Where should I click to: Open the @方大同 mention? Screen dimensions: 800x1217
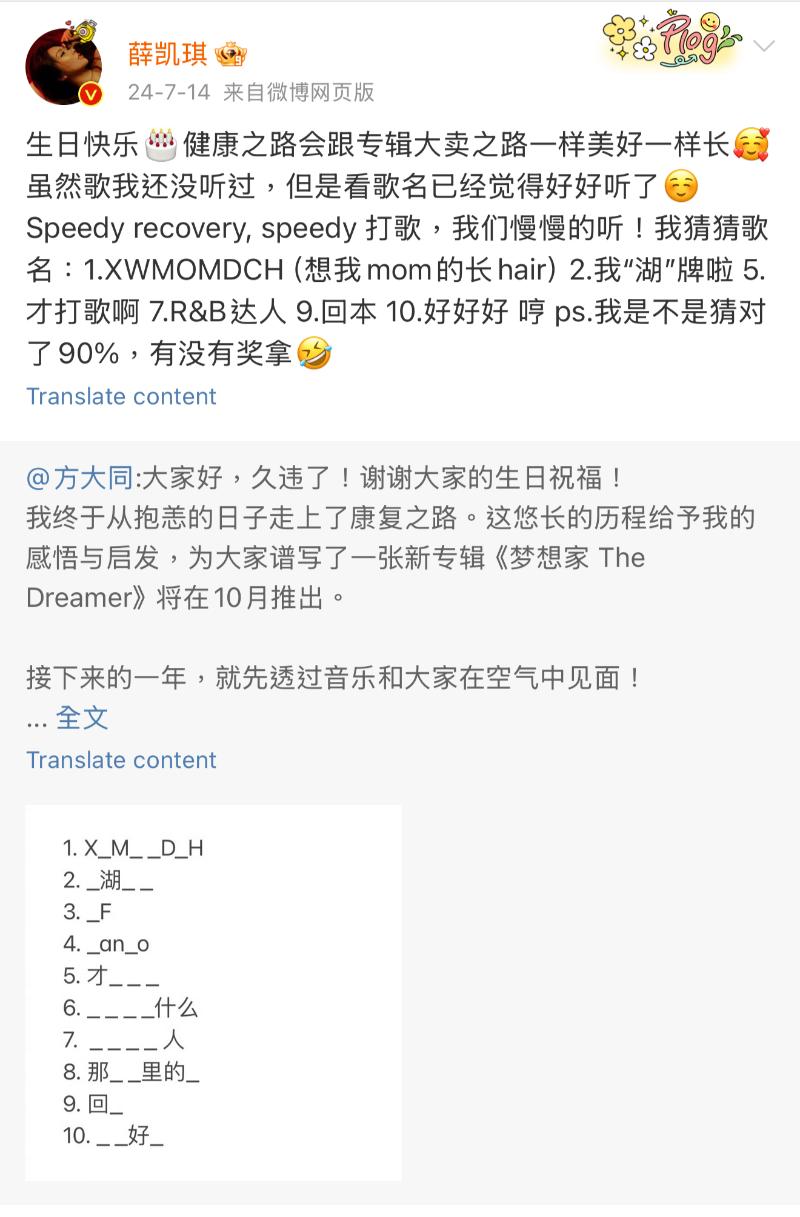[x=79, y=478]
